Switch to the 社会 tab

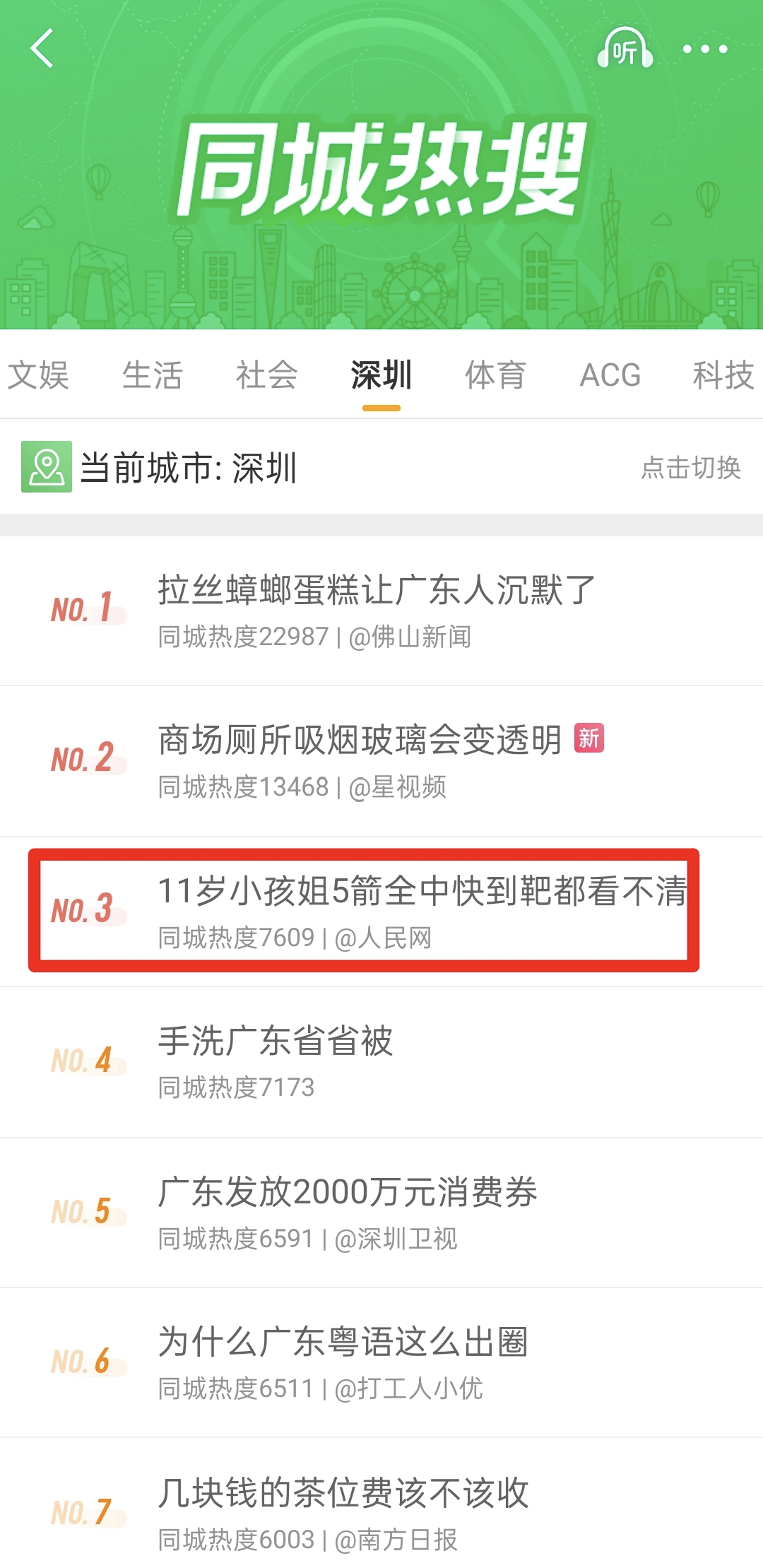(x=266, y=375)
